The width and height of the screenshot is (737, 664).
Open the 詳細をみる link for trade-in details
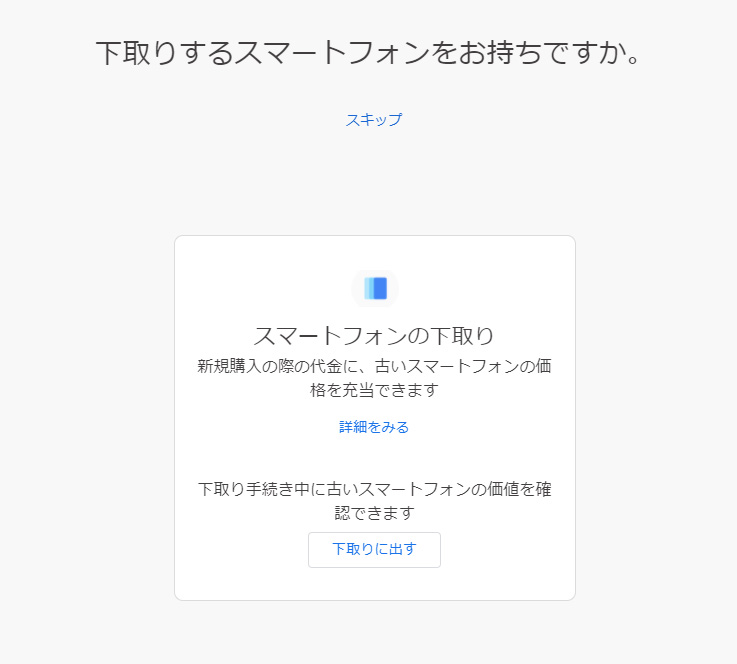(x=374, y=427)
